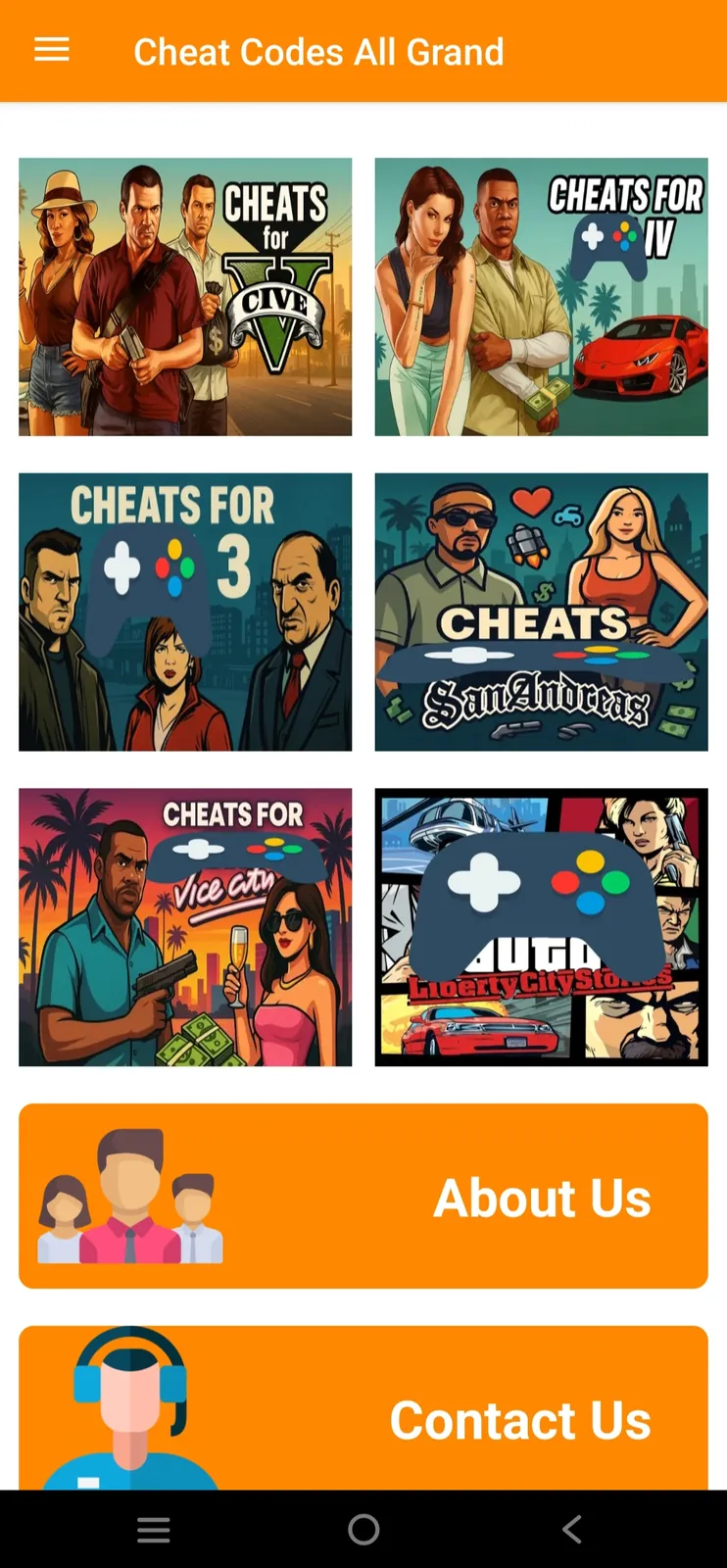Tap the Cheats for 3 tile
Viewport: 727px width, 1568px height.
(x=184, y=612)
